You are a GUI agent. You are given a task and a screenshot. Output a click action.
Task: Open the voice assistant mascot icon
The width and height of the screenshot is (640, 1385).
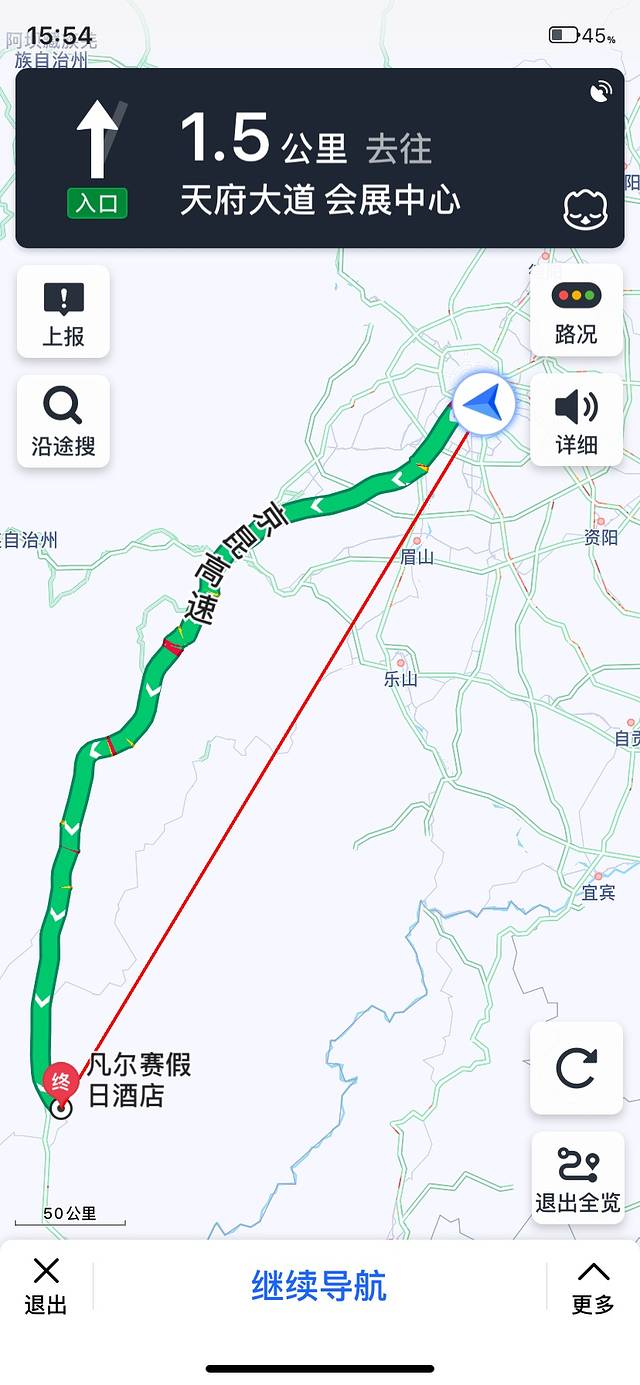585,210
